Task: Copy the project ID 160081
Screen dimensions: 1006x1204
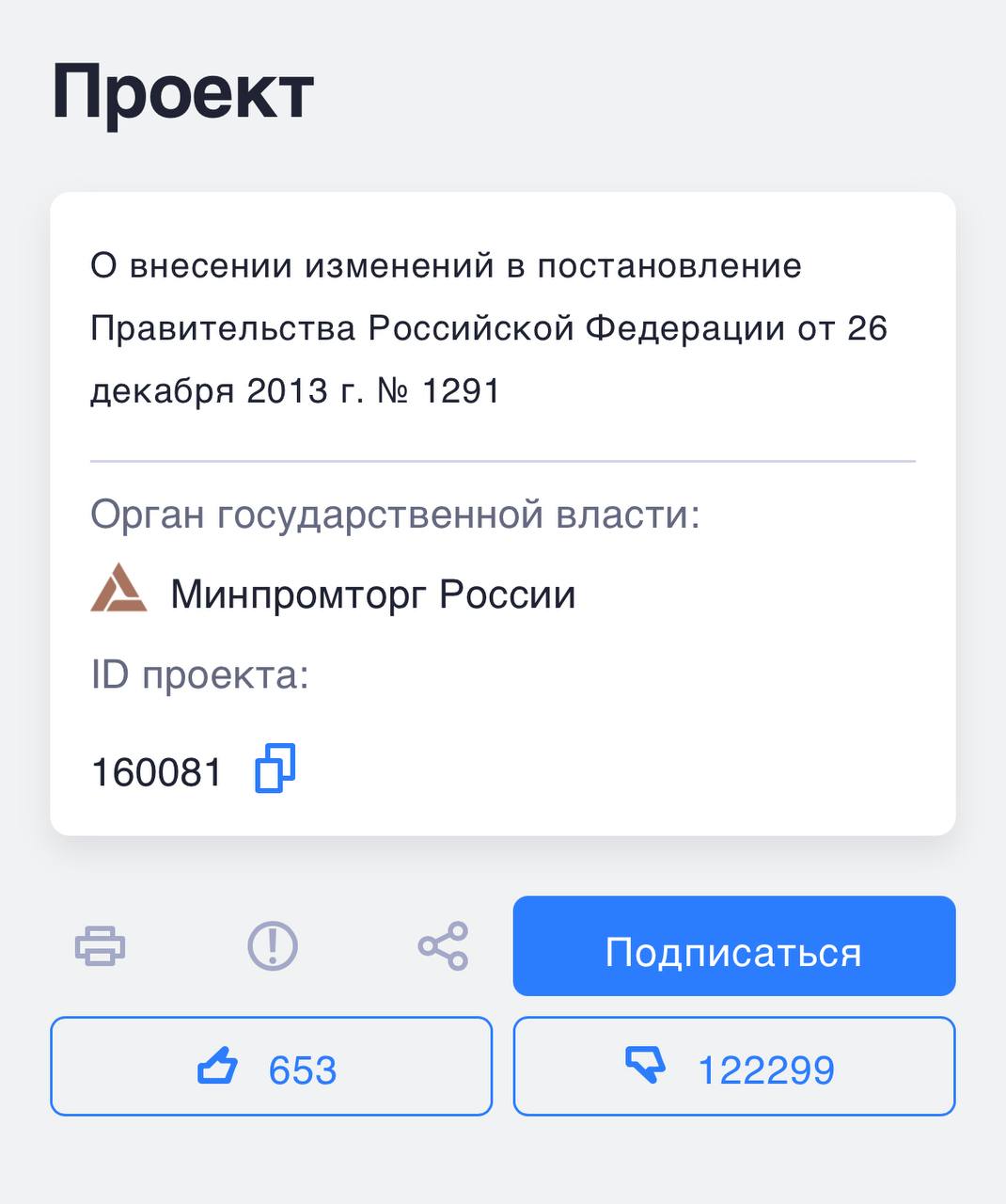Action: click(x=275, y=768)
